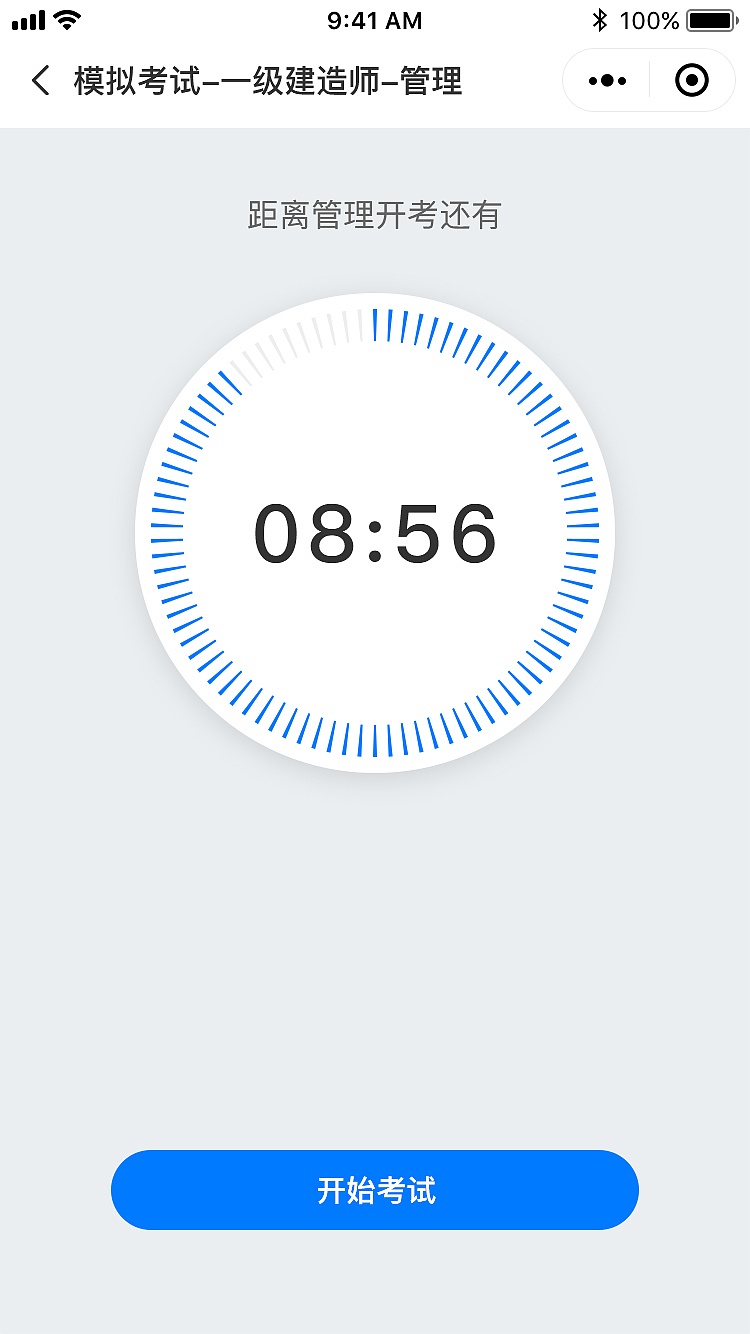Close the mini program with the circle icon
Viewport: 750px width, 1334px height.
[x=692, y=80]
